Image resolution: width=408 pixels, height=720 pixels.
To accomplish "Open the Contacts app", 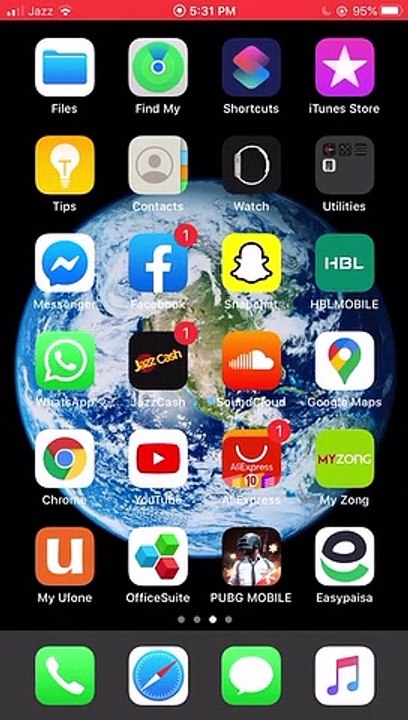I will pyautogui.click(x=158, y=165).
